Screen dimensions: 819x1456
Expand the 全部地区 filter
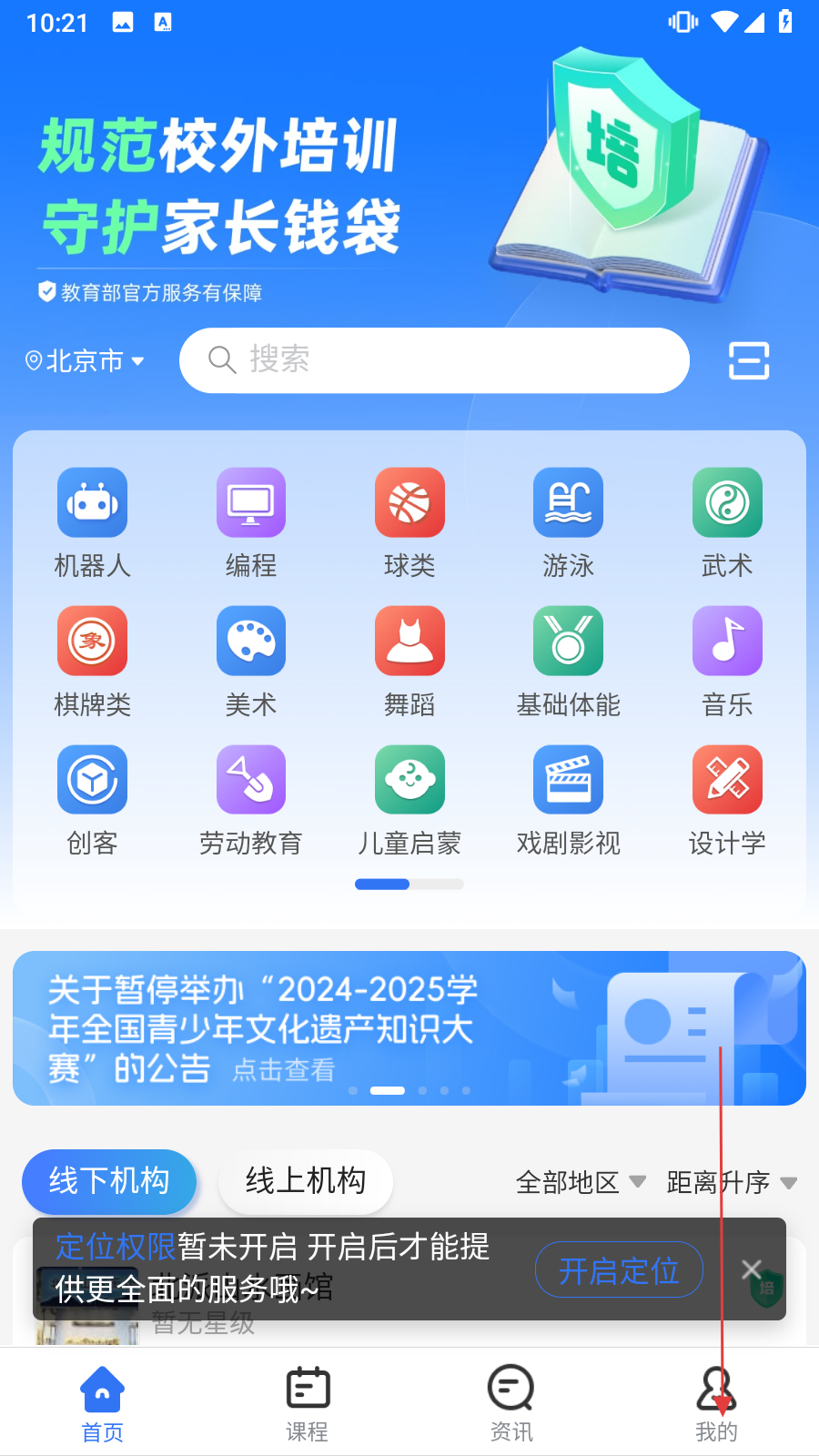[x=581, y=1182]
